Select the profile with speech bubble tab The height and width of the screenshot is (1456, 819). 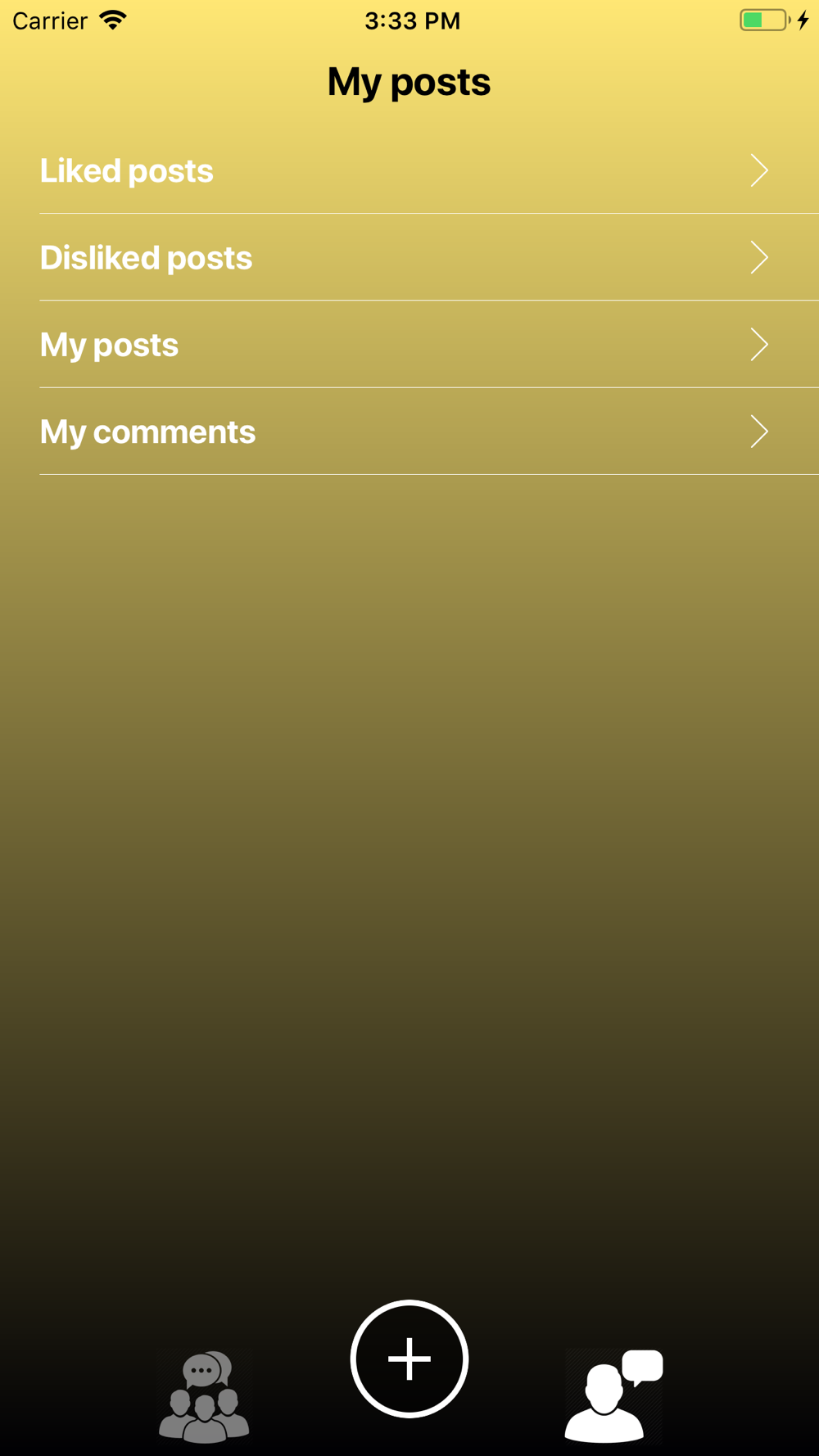(613, 1396)
